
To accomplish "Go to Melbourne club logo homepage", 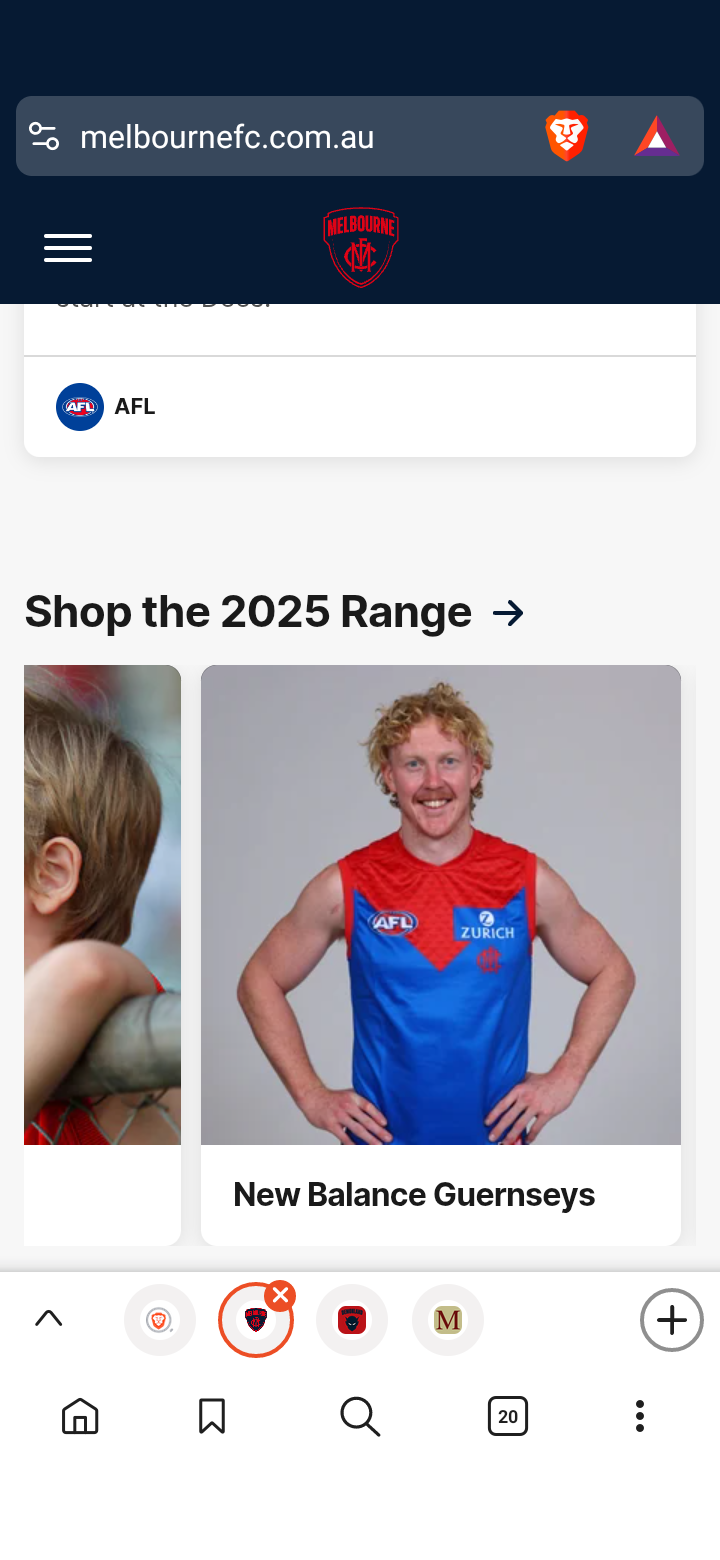I will [361, 247].
